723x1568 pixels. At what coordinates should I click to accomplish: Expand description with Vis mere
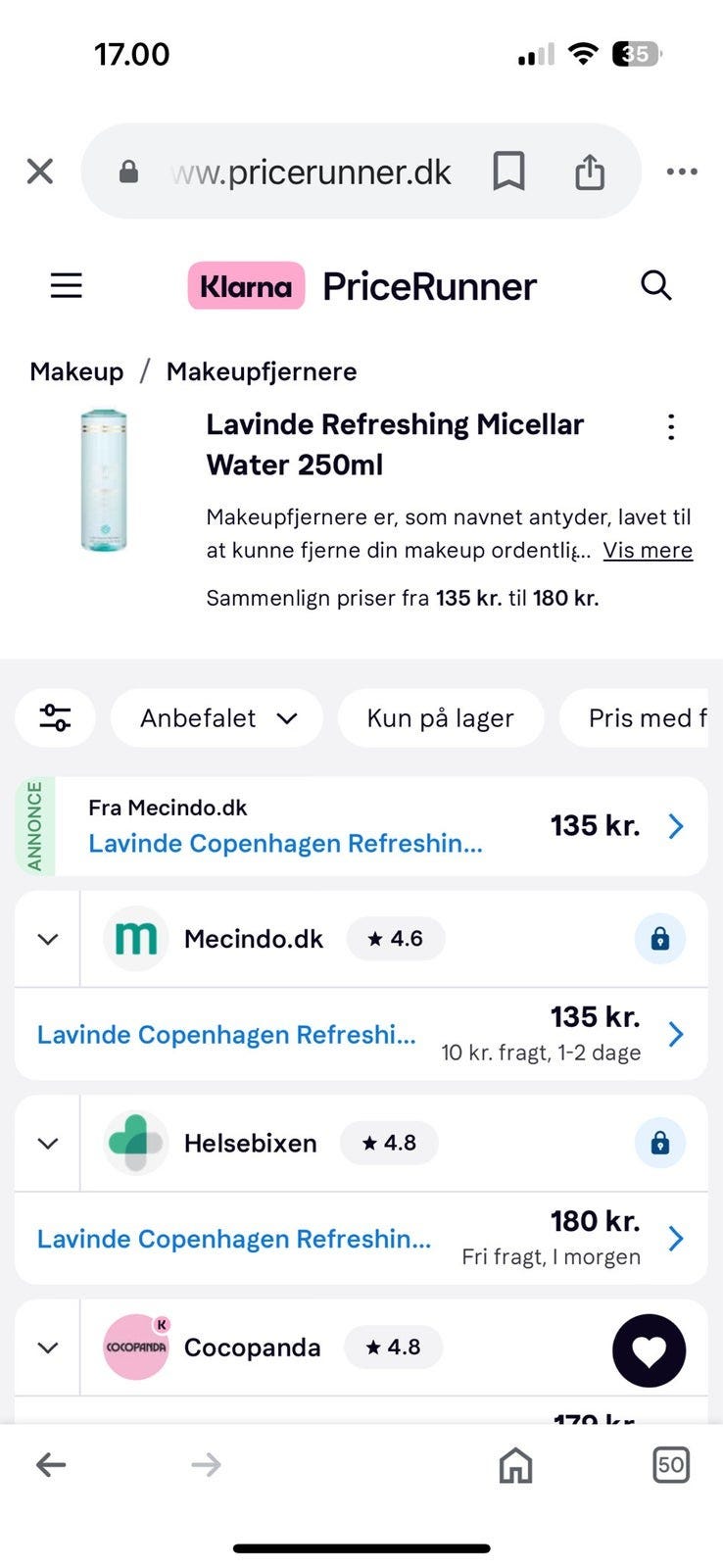pyautogui.click(x=648, y=550)
